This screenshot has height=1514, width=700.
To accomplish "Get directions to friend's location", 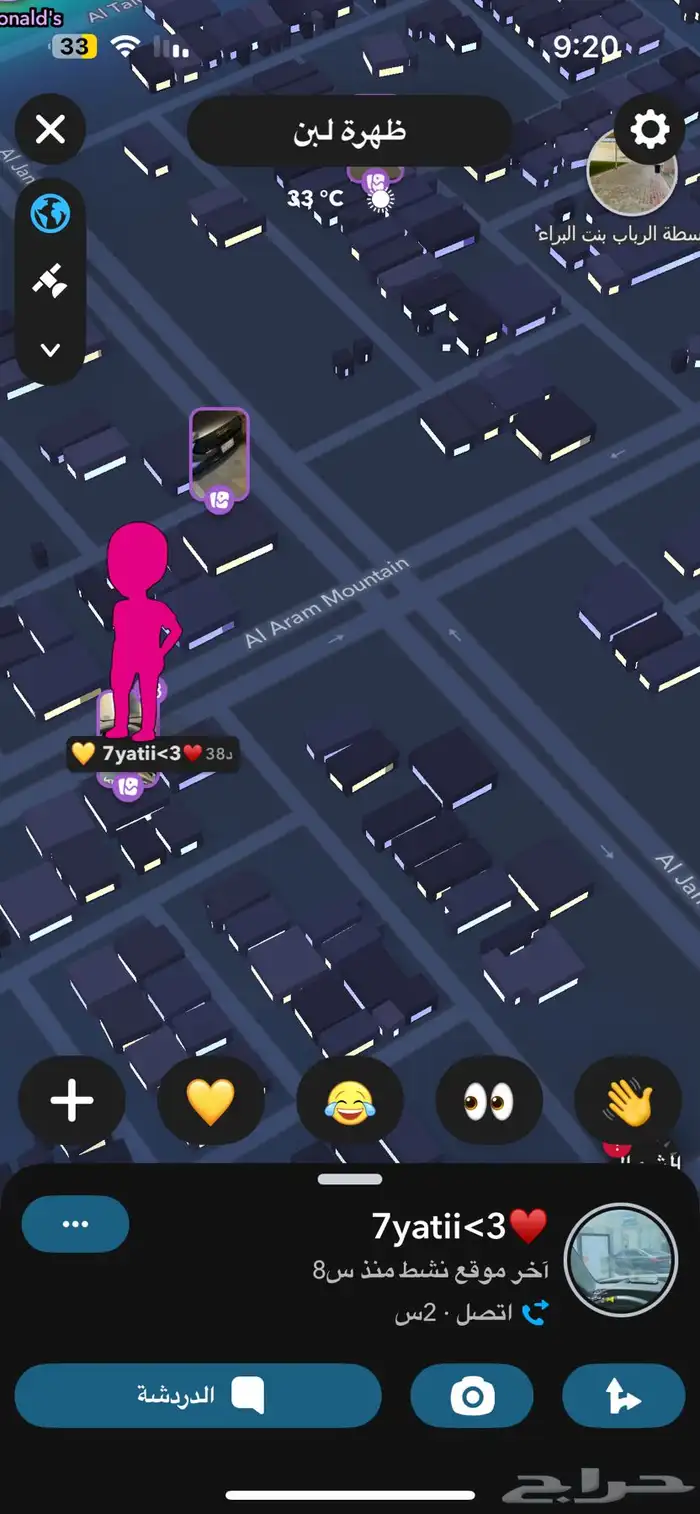I will point(623,1395).
